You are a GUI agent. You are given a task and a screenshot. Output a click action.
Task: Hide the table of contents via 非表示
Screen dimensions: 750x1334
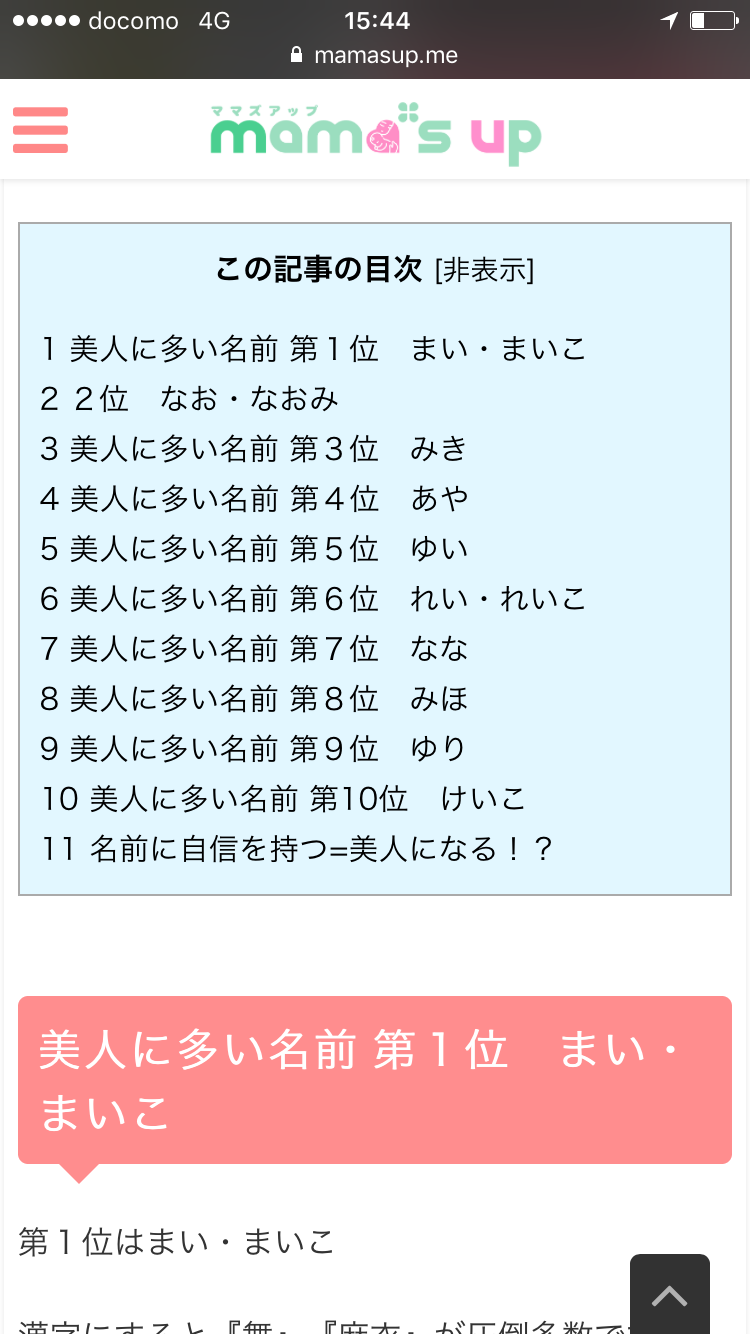[x=485, y=271]
